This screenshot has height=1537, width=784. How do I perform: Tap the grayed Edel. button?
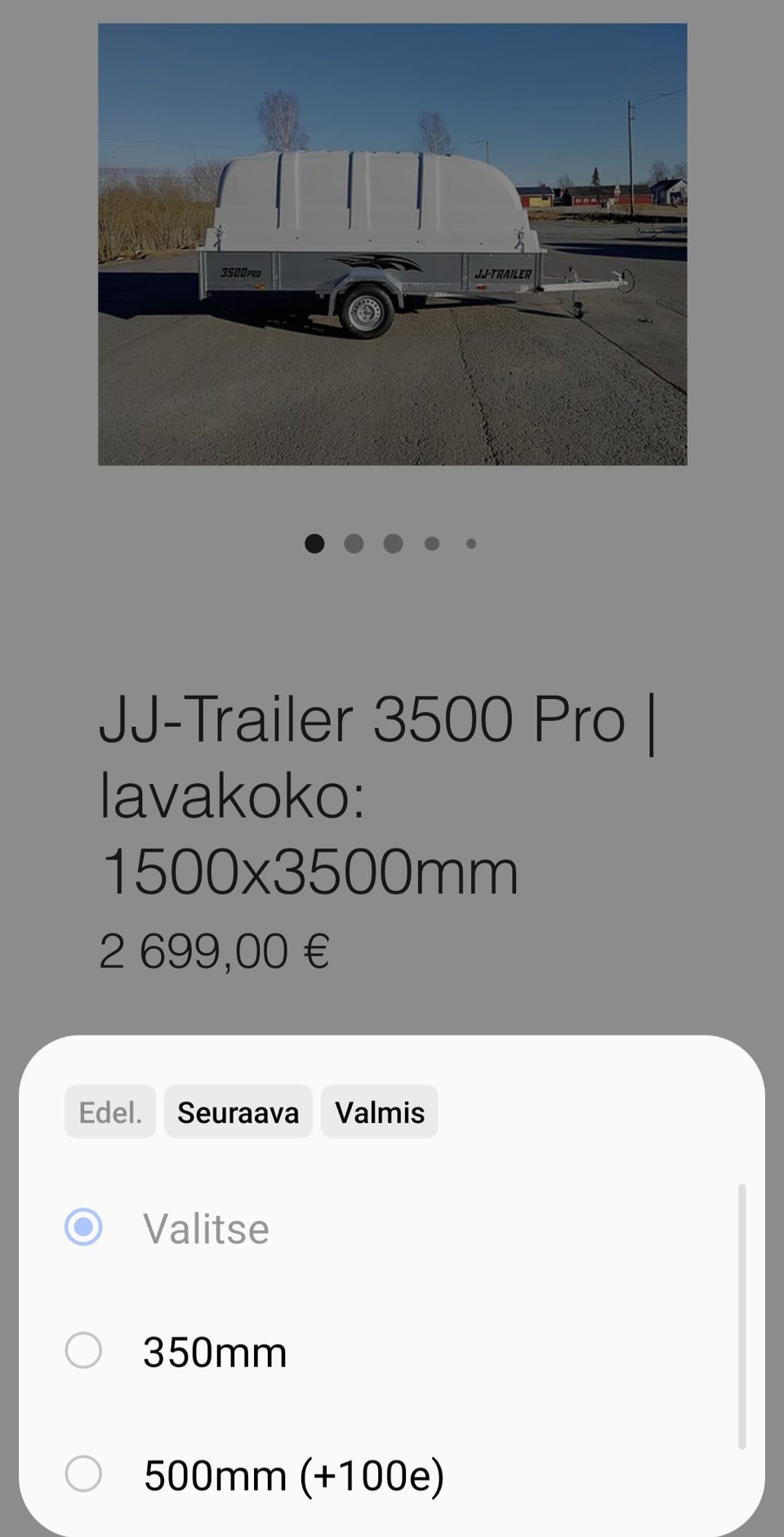110,1112
